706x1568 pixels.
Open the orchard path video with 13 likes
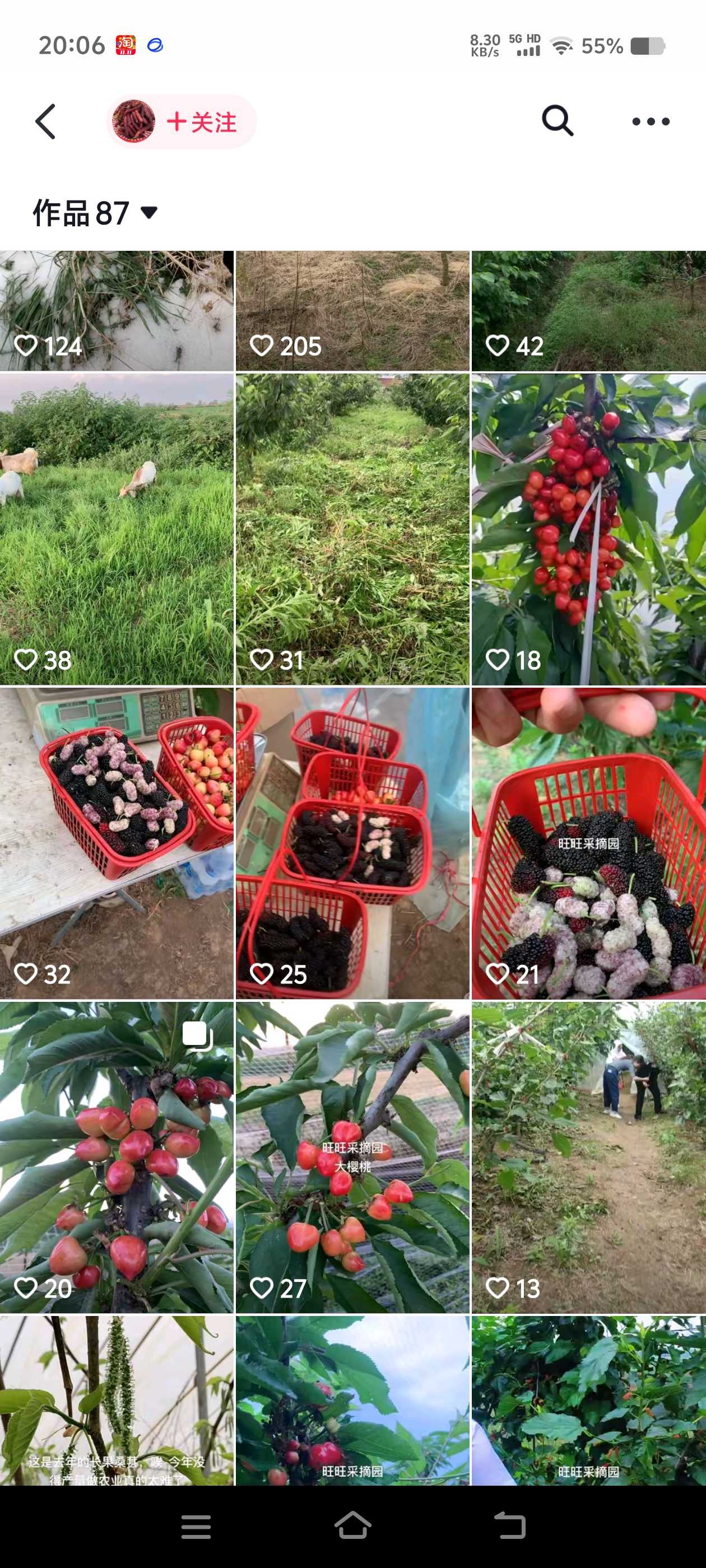pos(589,1158)
